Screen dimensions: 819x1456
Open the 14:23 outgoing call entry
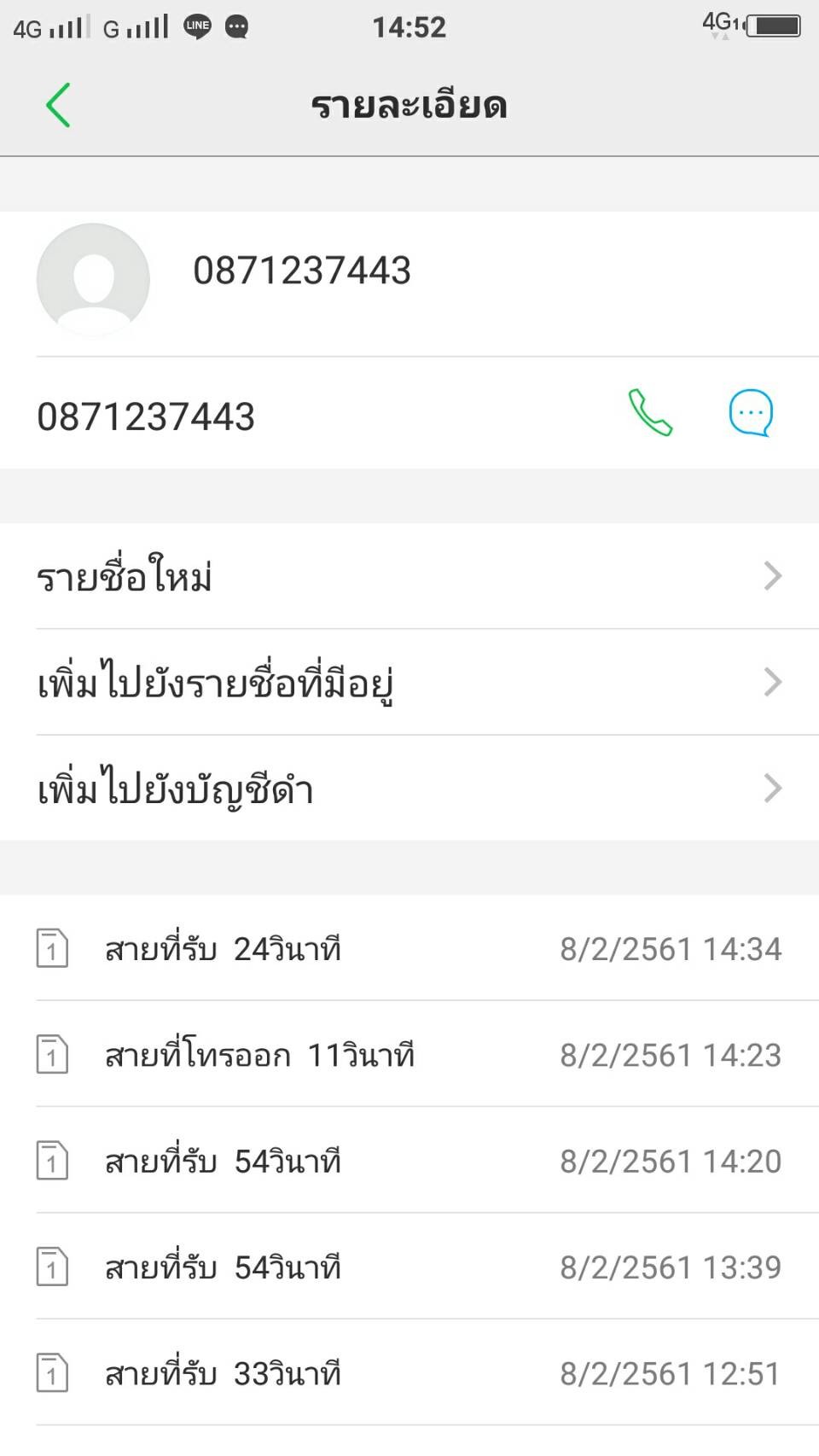(409, 1054)
